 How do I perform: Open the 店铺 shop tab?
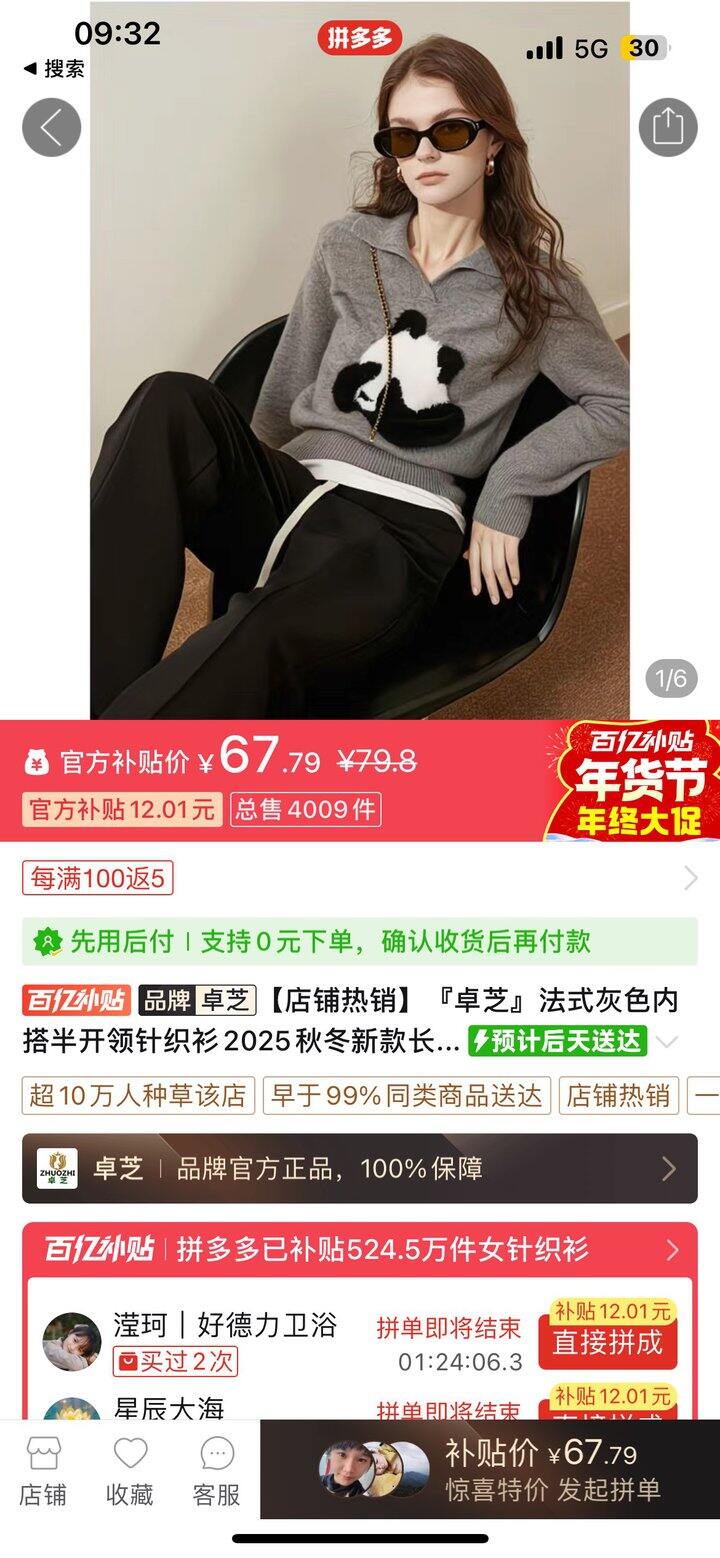click(x=43, y=1471)
